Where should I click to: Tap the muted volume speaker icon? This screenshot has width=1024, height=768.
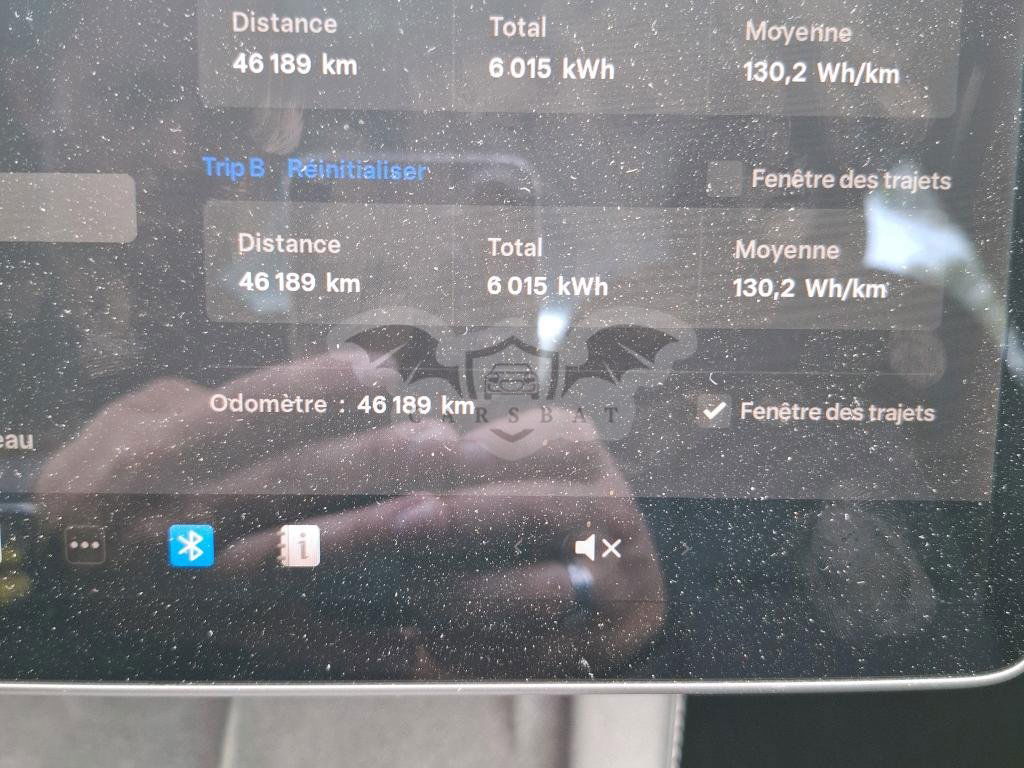598,547
